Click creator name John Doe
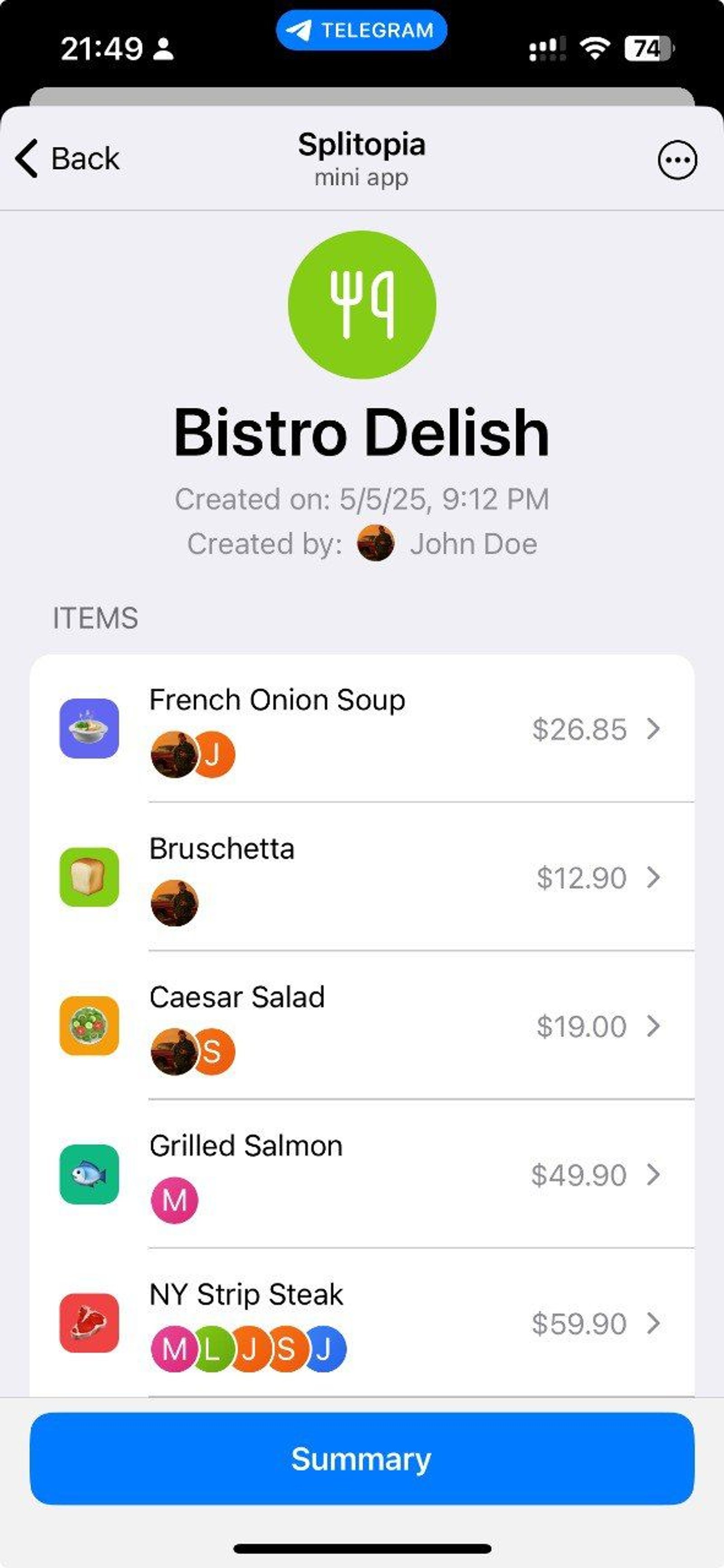The width and height of the screenshot is (724, 1568). pyautogui.click(x=474, y=543)
